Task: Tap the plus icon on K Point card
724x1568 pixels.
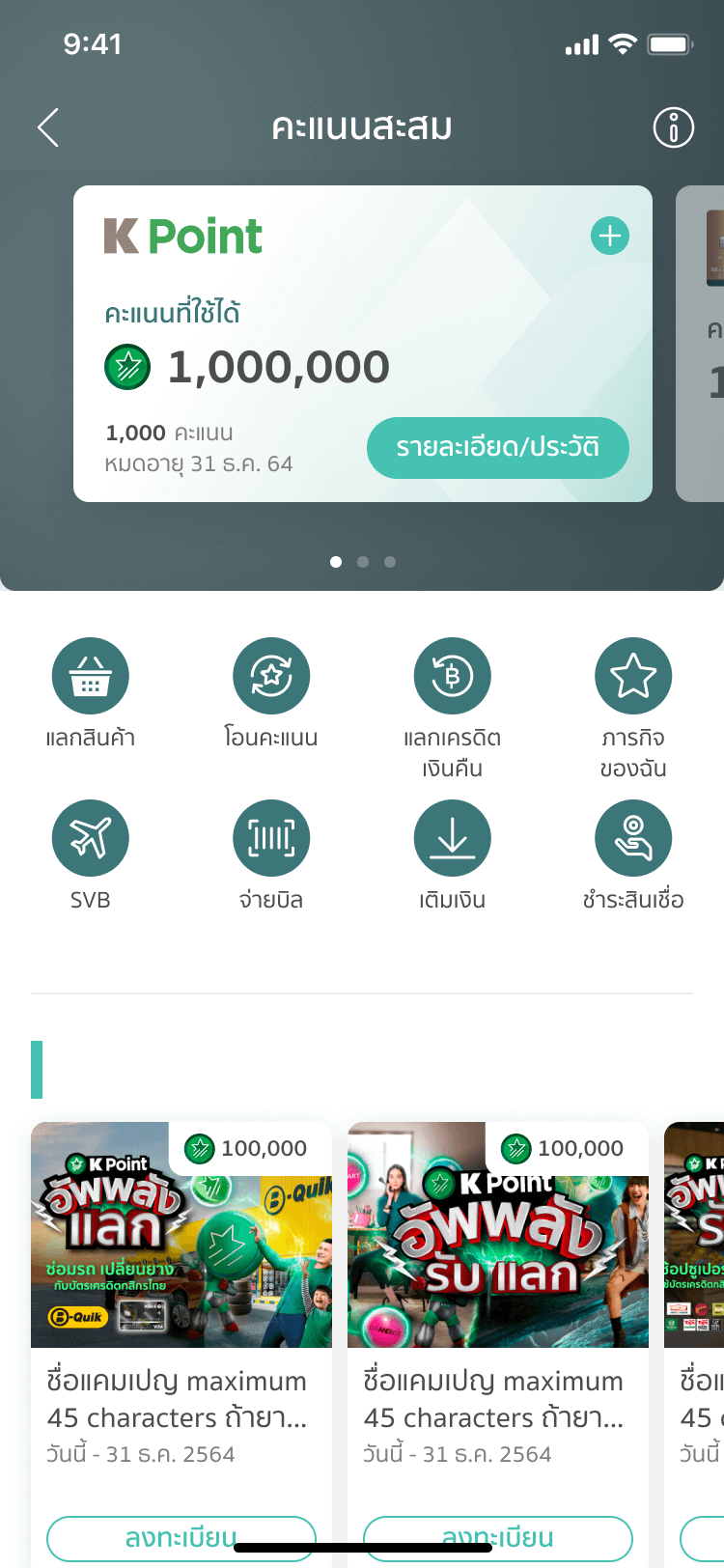Action: [609, 236]
